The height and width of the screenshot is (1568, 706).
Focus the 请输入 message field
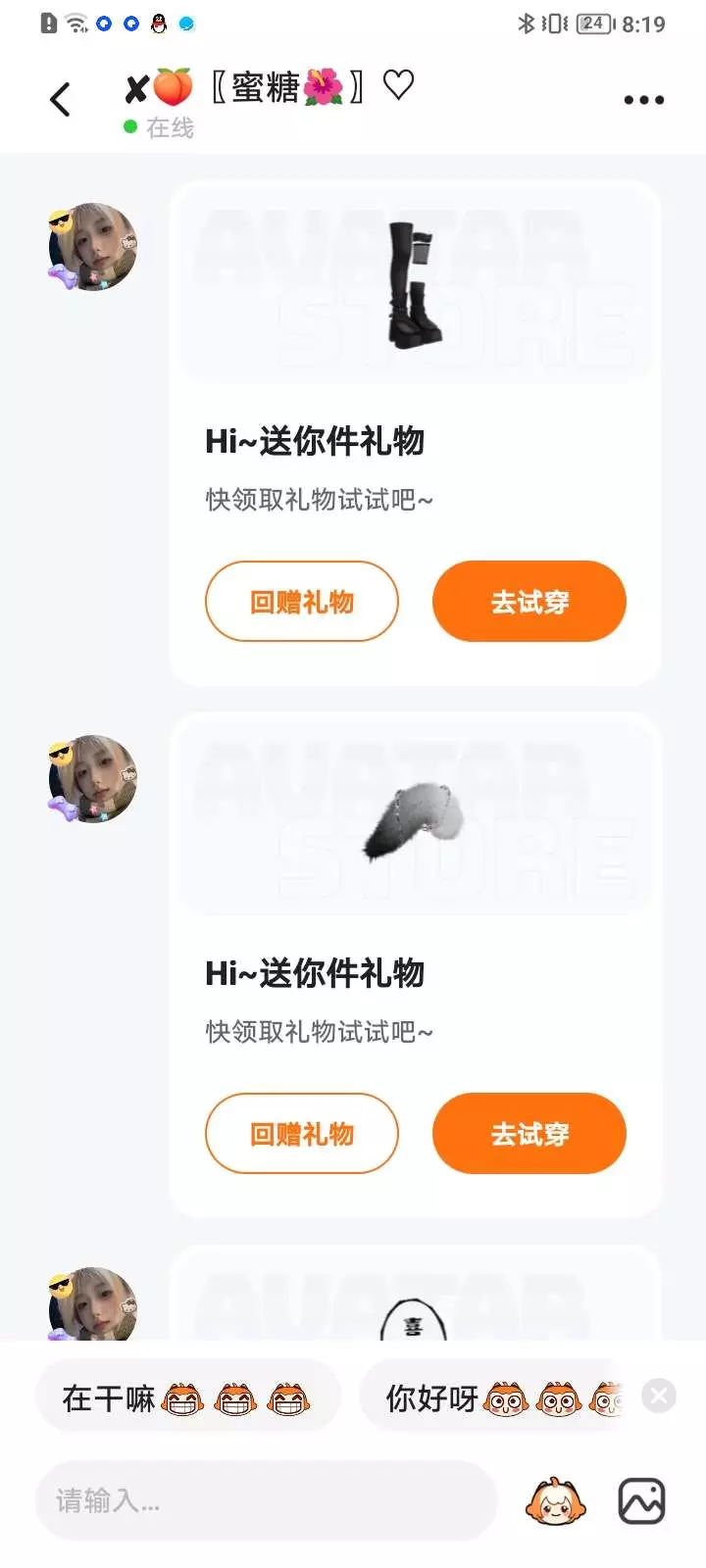[265, 1500]
